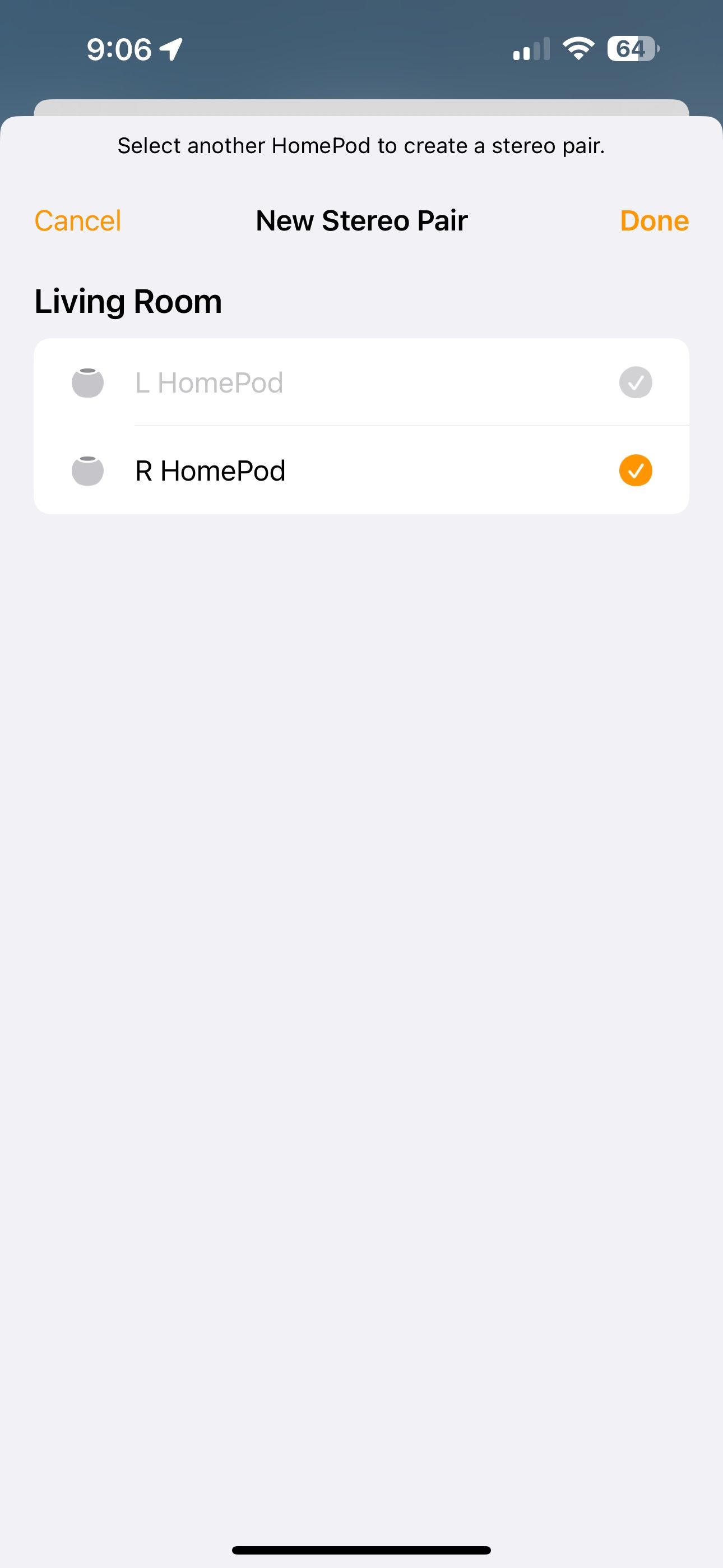Click the R HomePod speaker icon
723x1568 pixels.
(87, 470)
